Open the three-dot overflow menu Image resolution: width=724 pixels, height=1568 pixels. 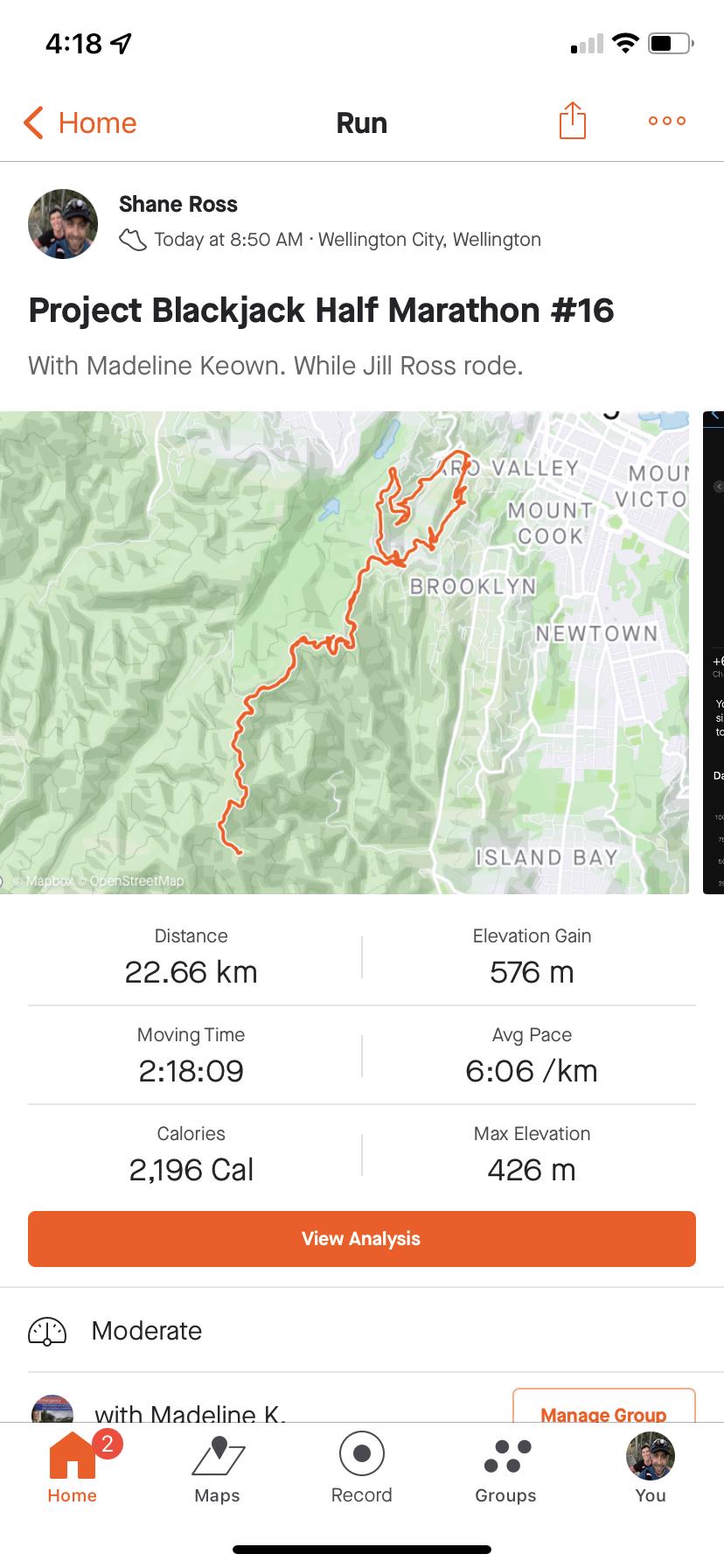(x=667, y=121)
